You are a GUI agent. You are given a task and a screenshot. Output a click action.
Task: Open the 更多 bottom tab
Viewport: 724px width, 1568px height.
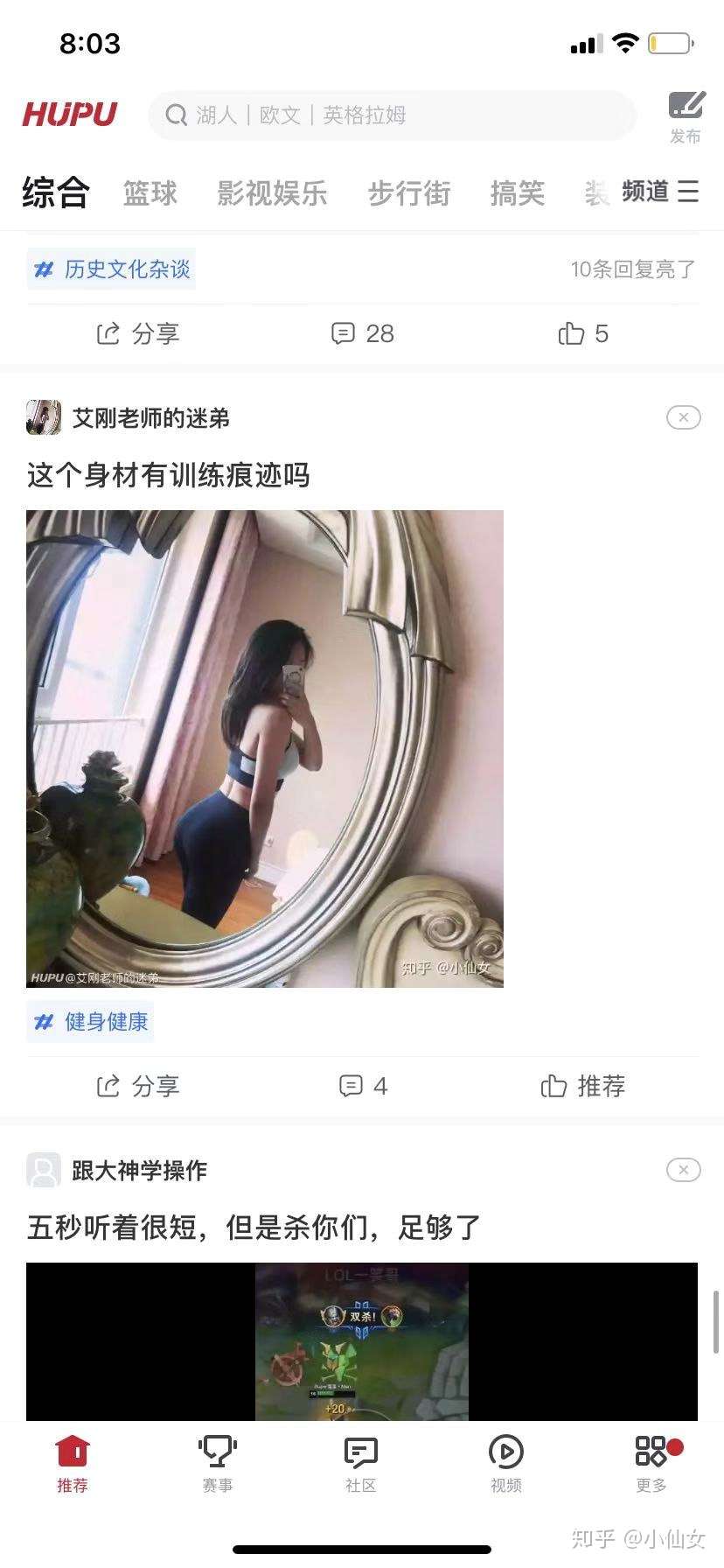[x=651, y=1465]
